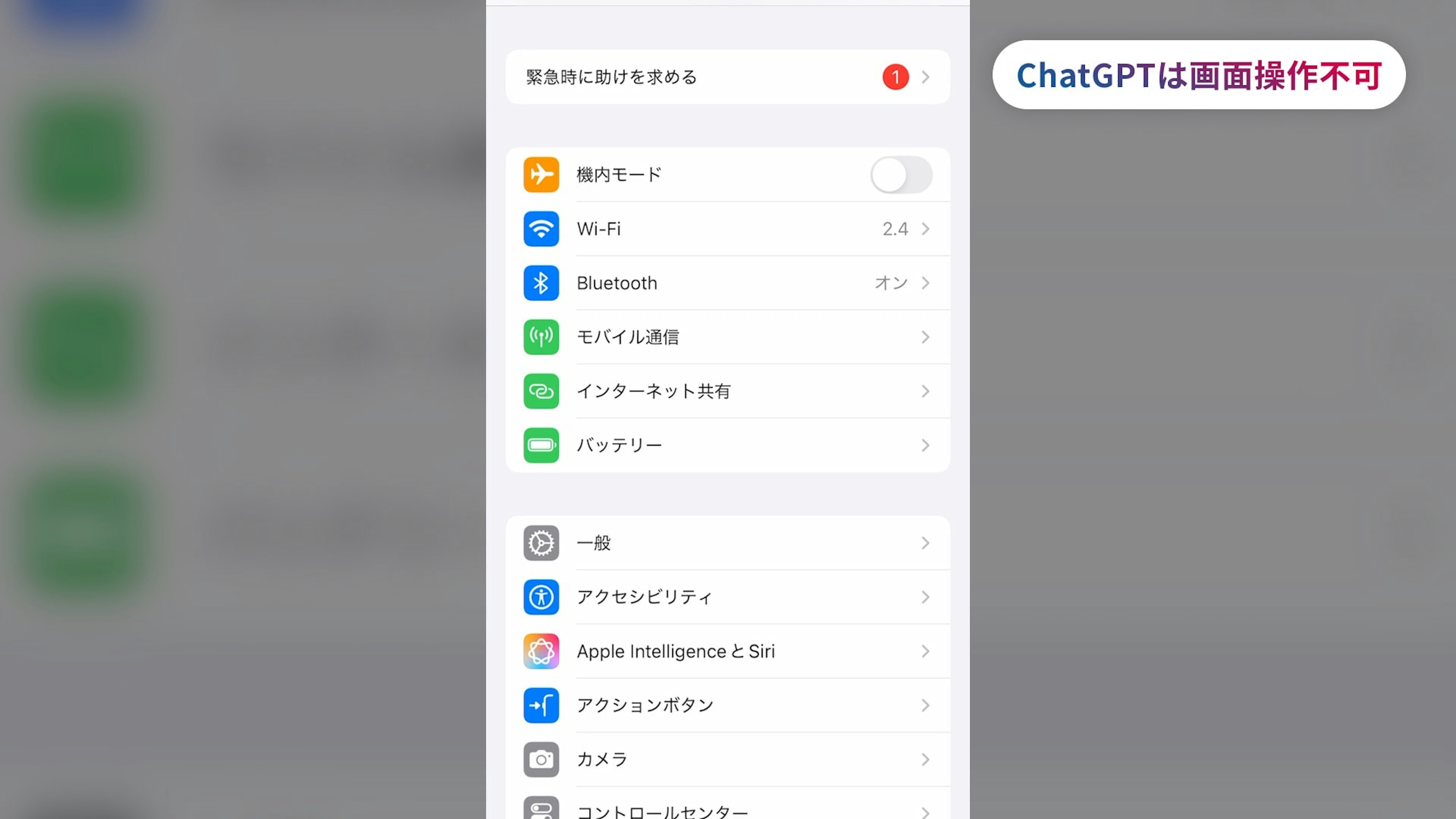Open Wi-Fi settings
Viewport: 1456px width, 819px height.
(727, 229)
